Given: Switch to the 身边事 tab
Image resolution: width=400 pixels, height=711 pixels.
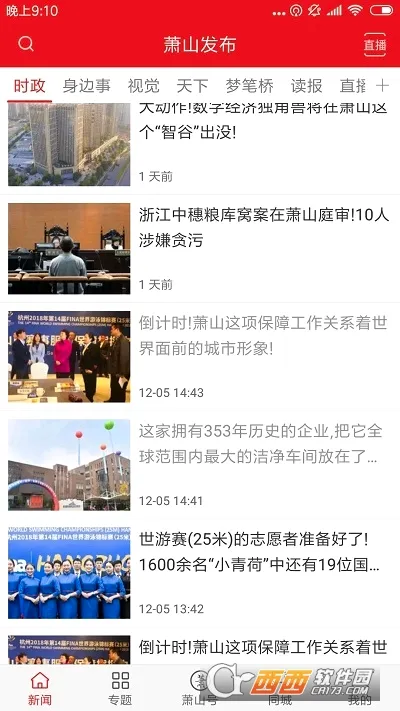Looking at the screenshot, I should [x=86, y=86].
